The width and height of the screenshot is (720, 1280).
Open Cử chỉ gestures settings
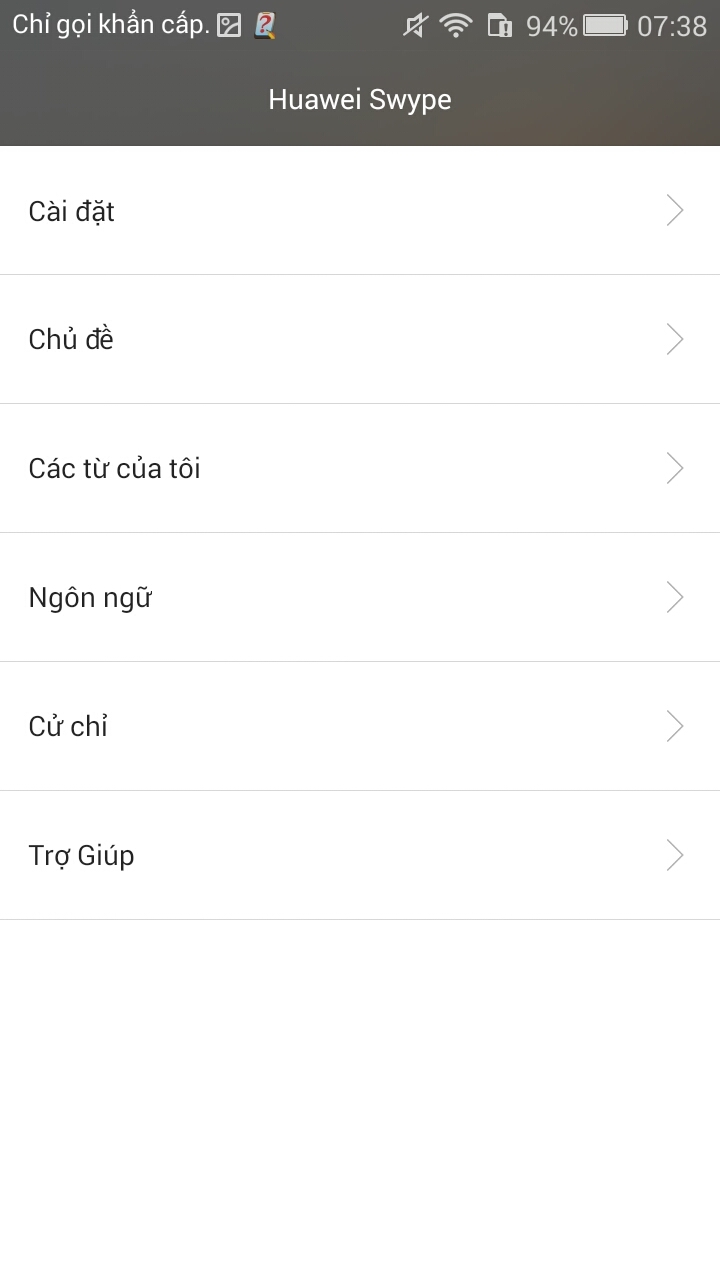tap(360, 726)
